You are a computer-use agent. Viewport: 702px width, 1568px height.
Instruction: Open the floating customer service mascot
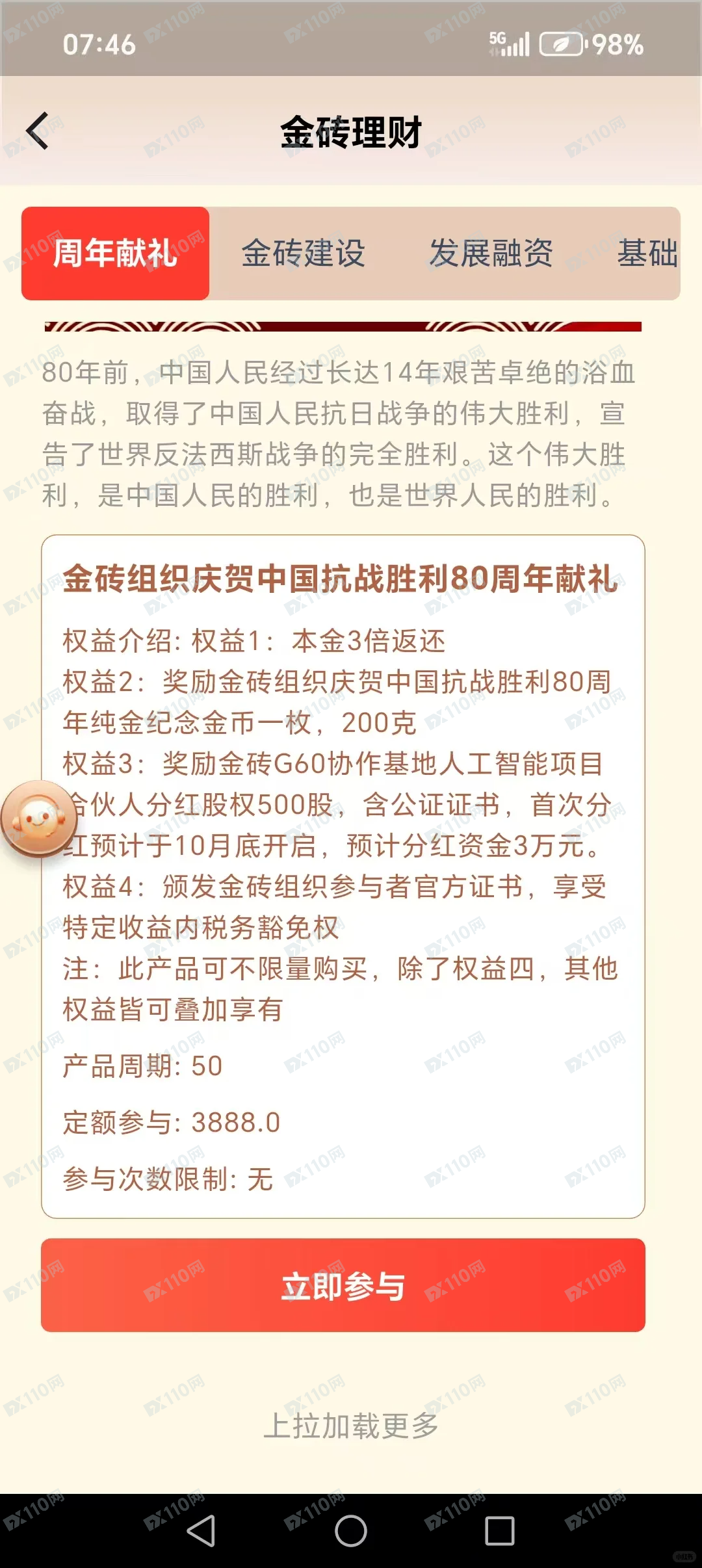(x=38, y=818)
